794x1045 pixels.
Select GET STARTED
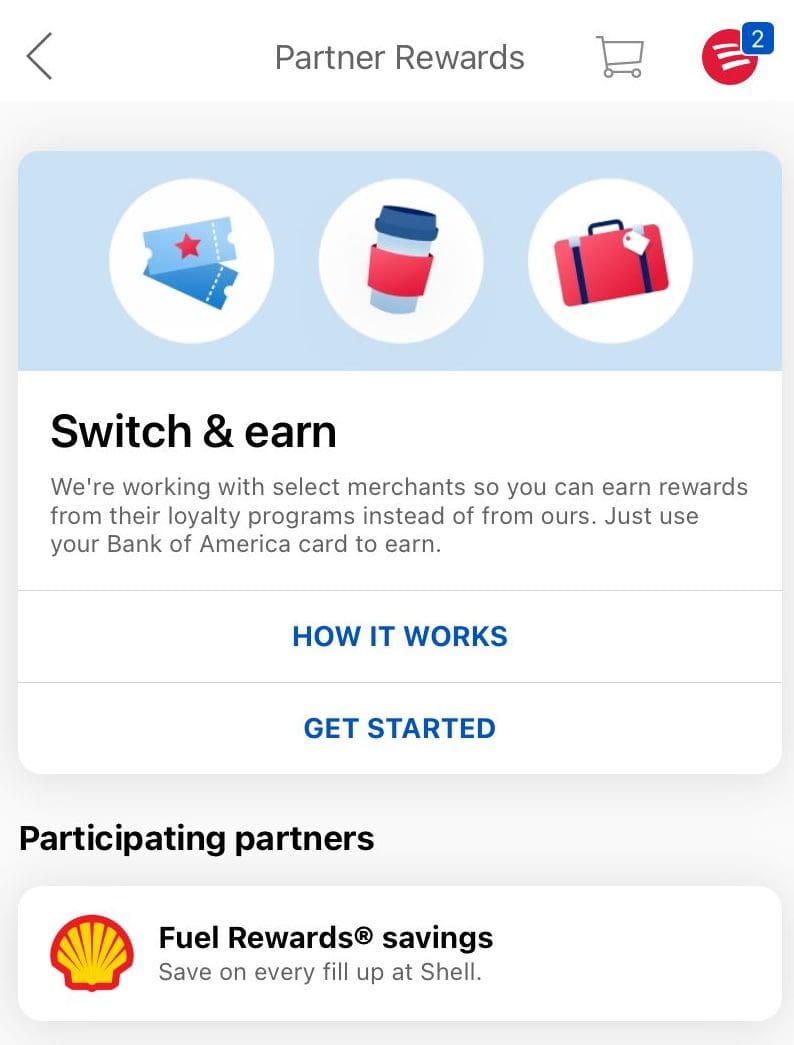[400, 728]
